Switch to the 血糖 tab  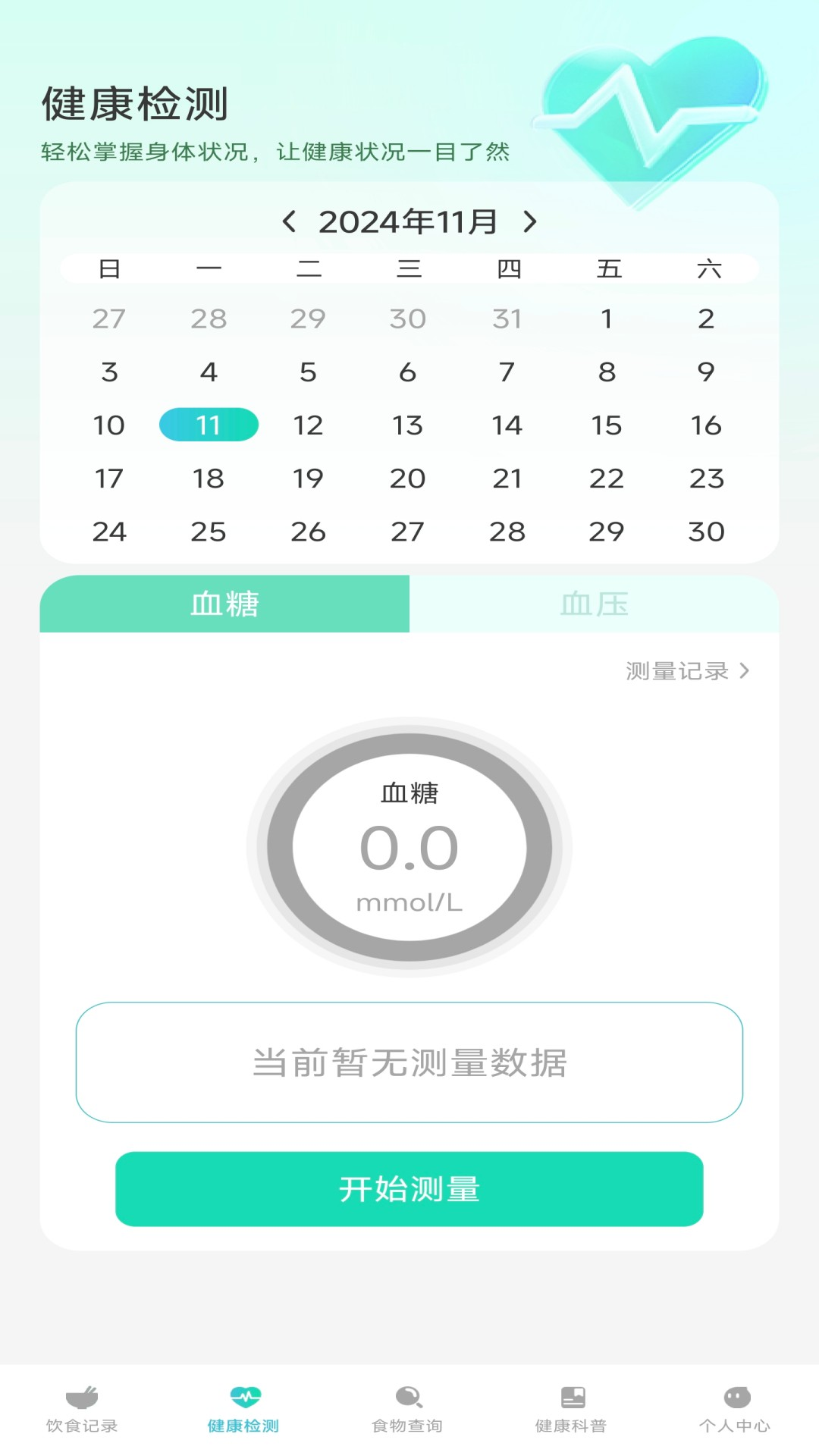(224, 604)
